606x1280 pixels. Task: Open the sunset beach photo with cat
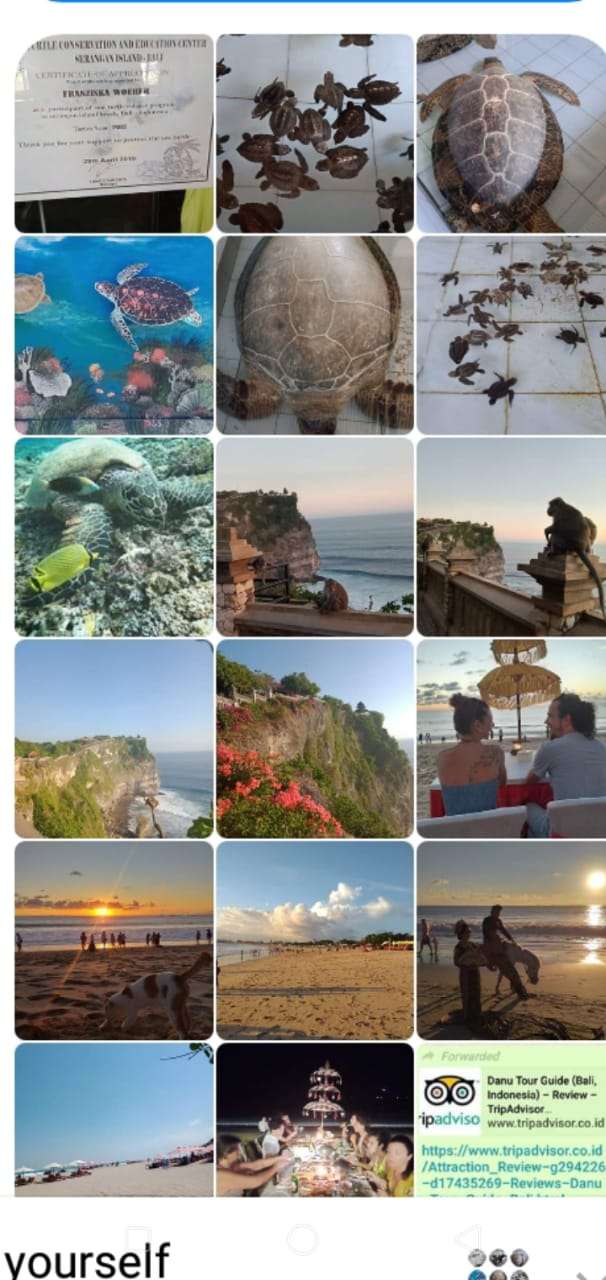[114, 940]
